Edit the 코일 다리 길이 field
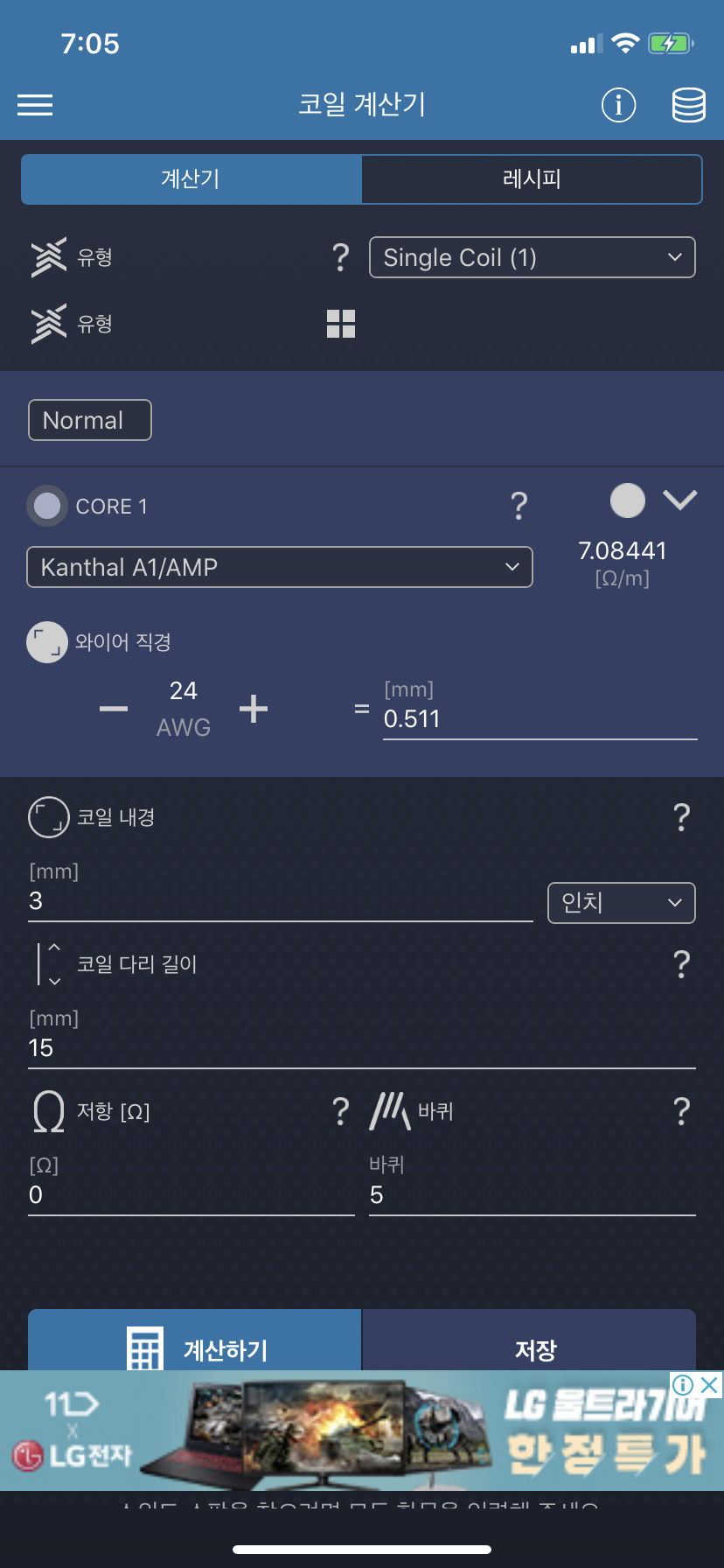The height and width of the screenshot is (1568, 724). 361,1048
